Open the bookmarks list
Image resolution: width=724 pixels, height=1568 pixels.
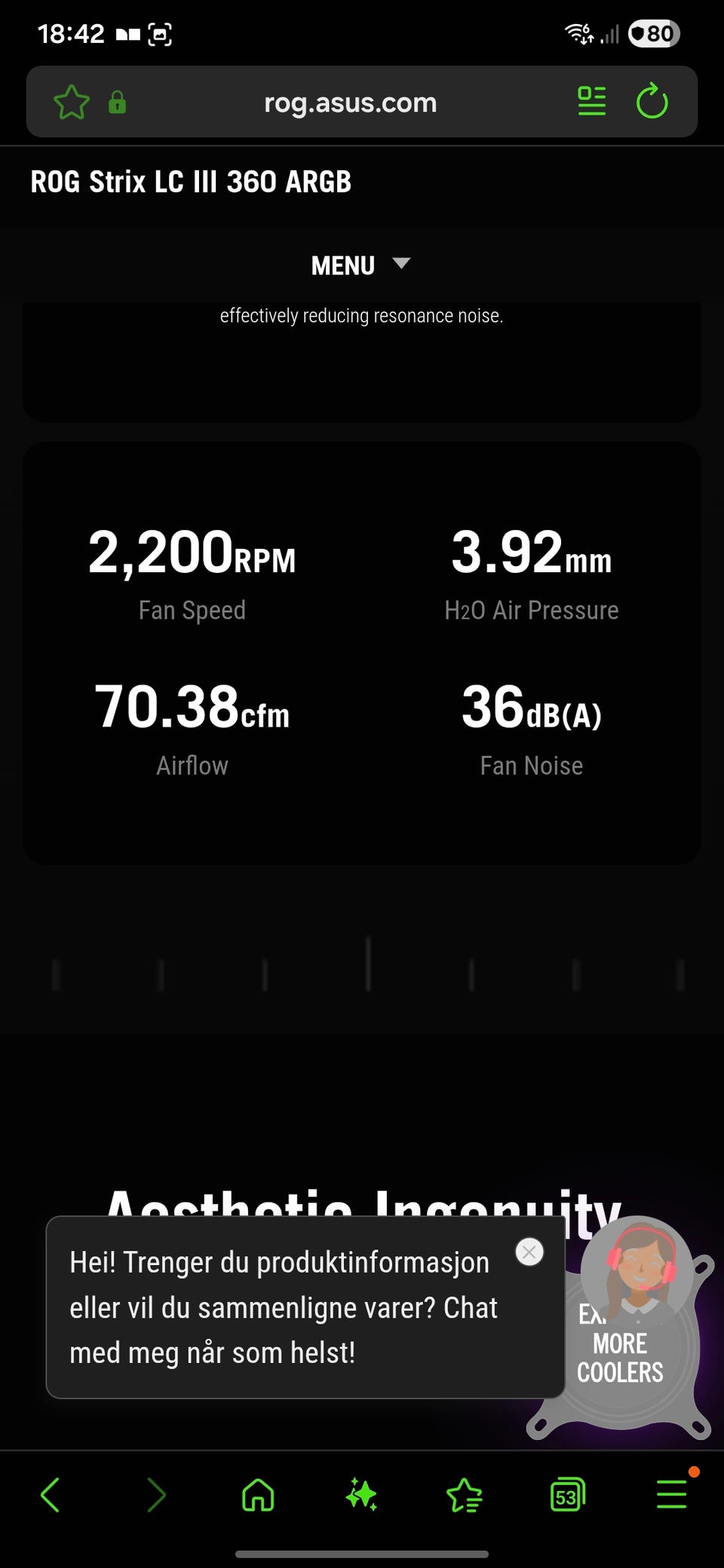[464, 1495]
